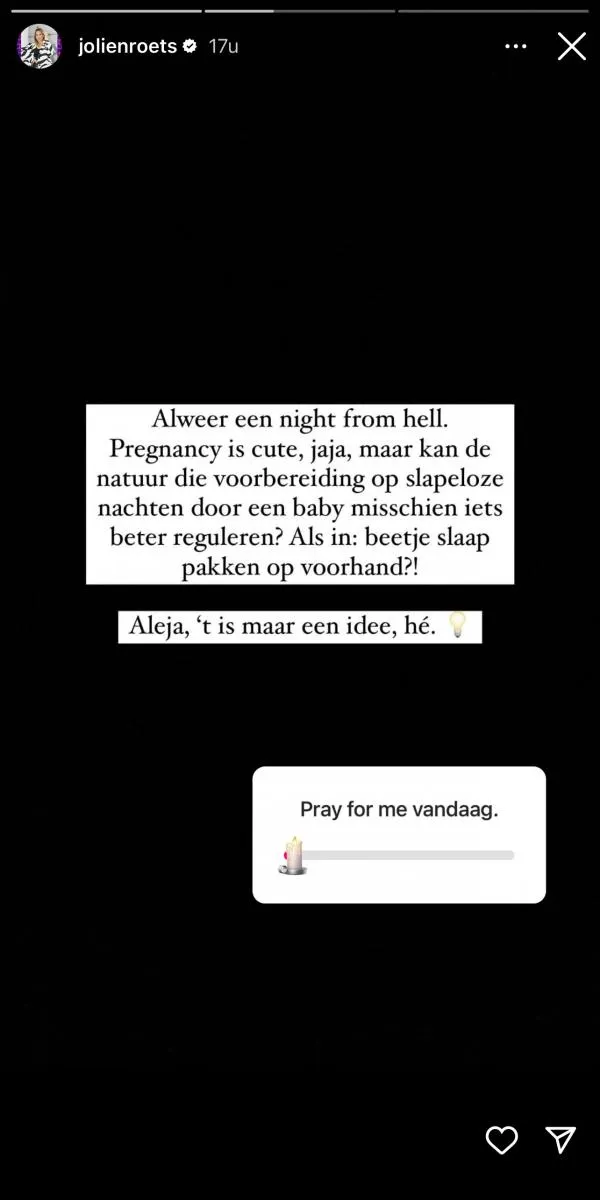Screen dimensions: 600x1200
Task: Tap the candle emoji slider handle
Action: (293, 855)
